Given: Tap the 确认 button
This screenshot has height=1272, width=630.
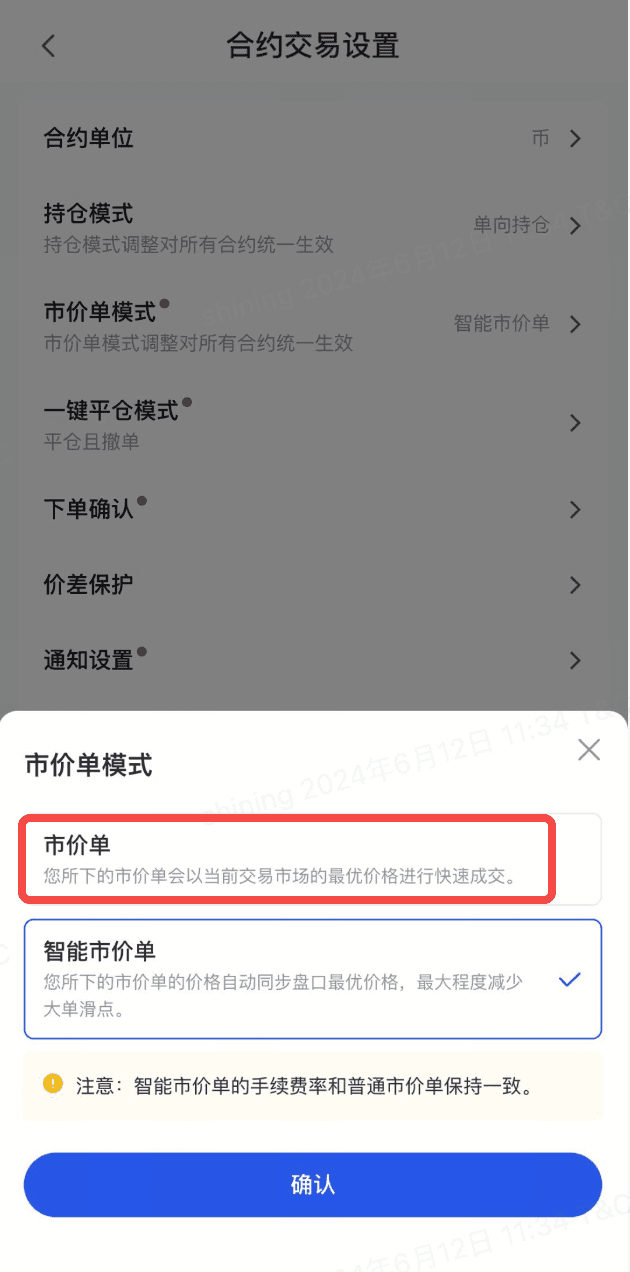Looking at the screenshot, I should (312, 1185).
